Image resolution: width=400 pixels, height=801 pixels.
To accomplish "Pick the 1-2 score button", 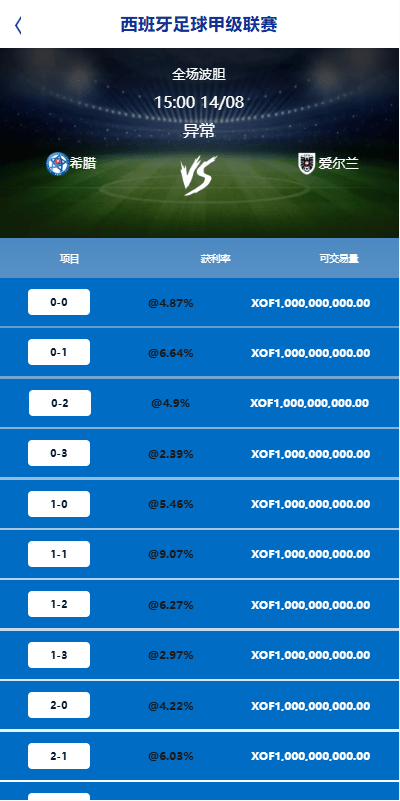I will pos(59,604).
